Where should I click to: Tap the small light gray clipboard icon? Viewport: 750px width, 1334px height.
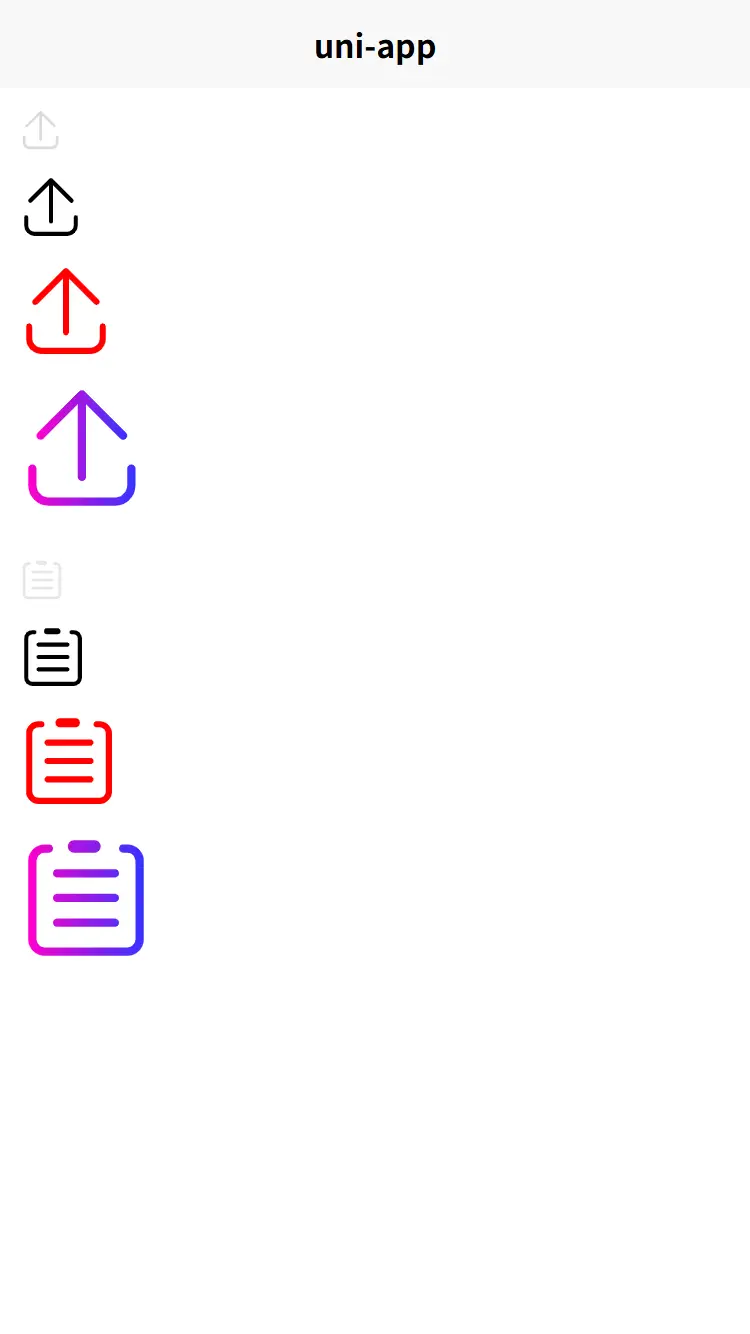[42, 580]
